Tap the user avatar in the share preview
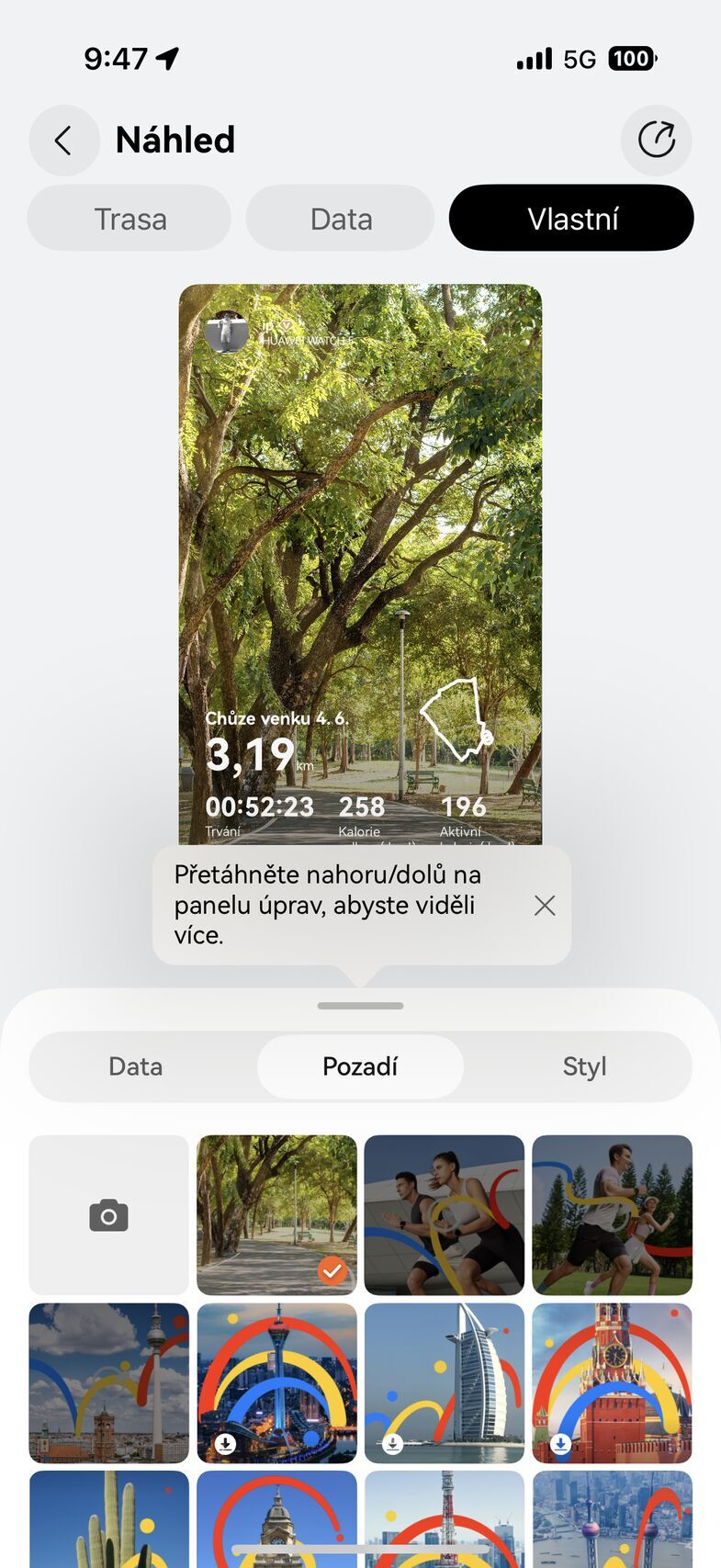Image resolution: width=721 pixels, height=1568 pixels. 227,334
